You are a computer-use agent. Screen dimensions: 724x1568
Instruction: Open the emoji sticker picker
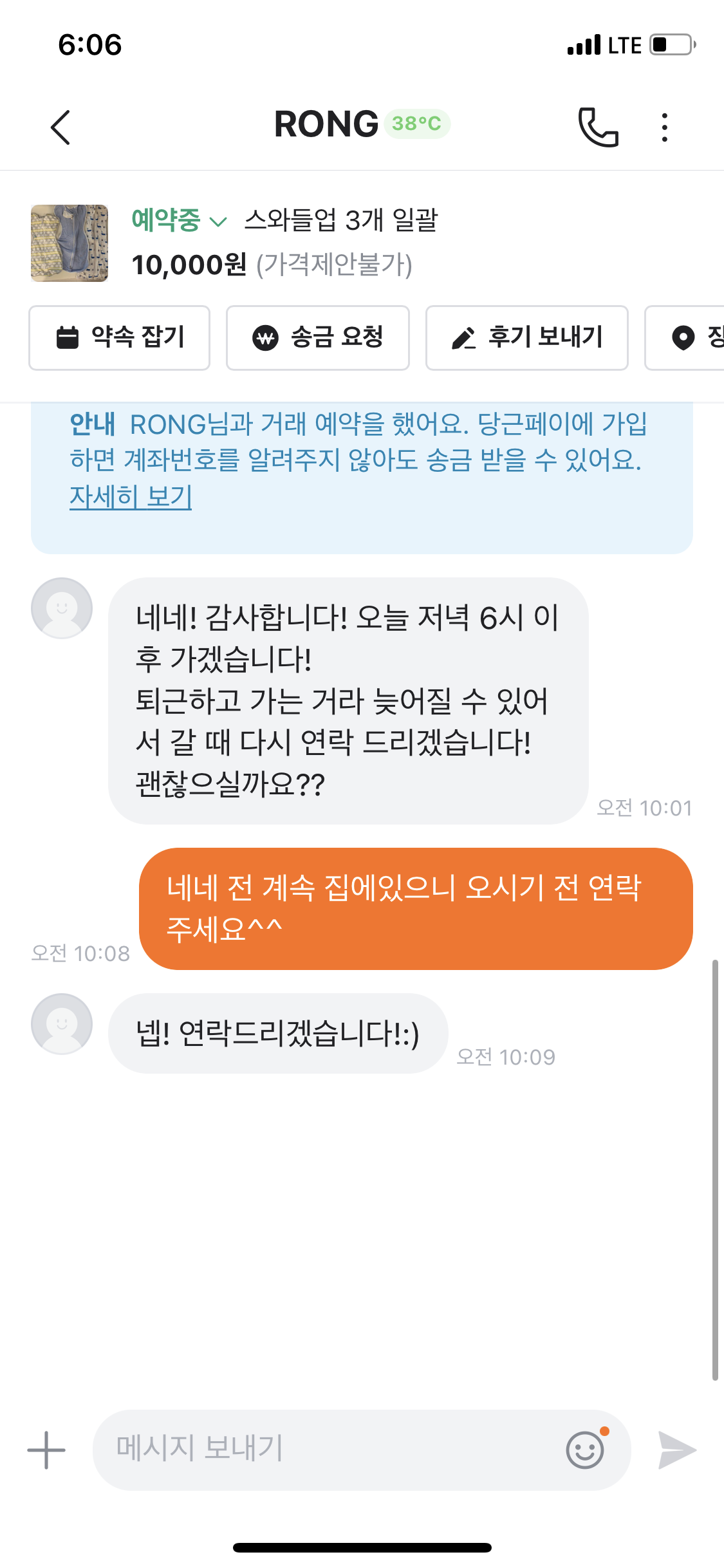point(585,1450)
